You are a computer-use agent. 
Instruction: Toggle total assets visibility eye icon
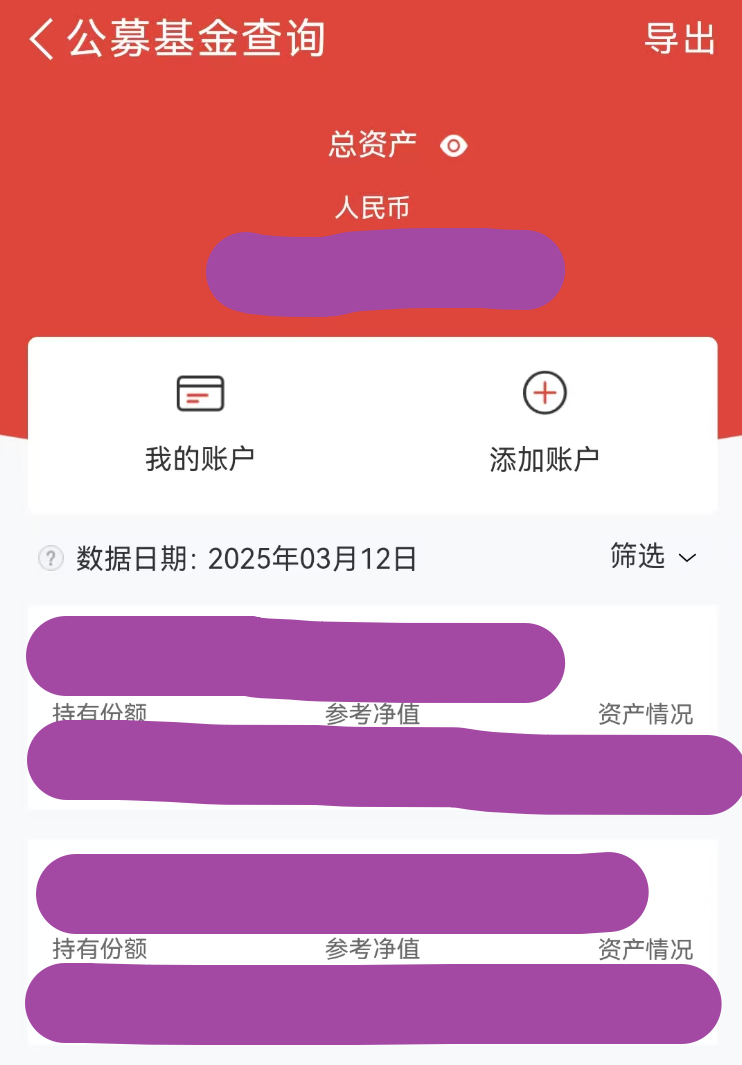click(454, 146)
